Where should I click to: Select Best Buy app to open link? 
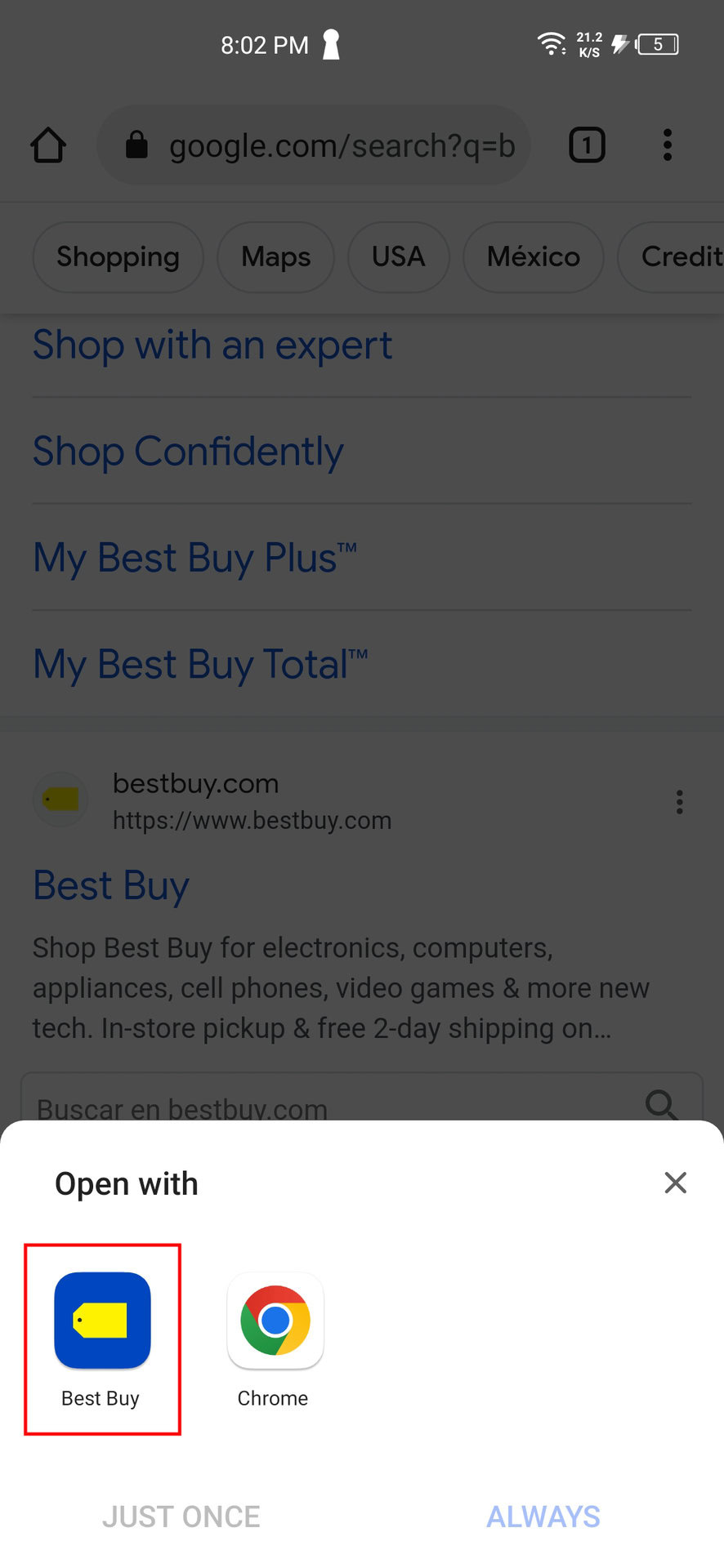coord(102,1338)
